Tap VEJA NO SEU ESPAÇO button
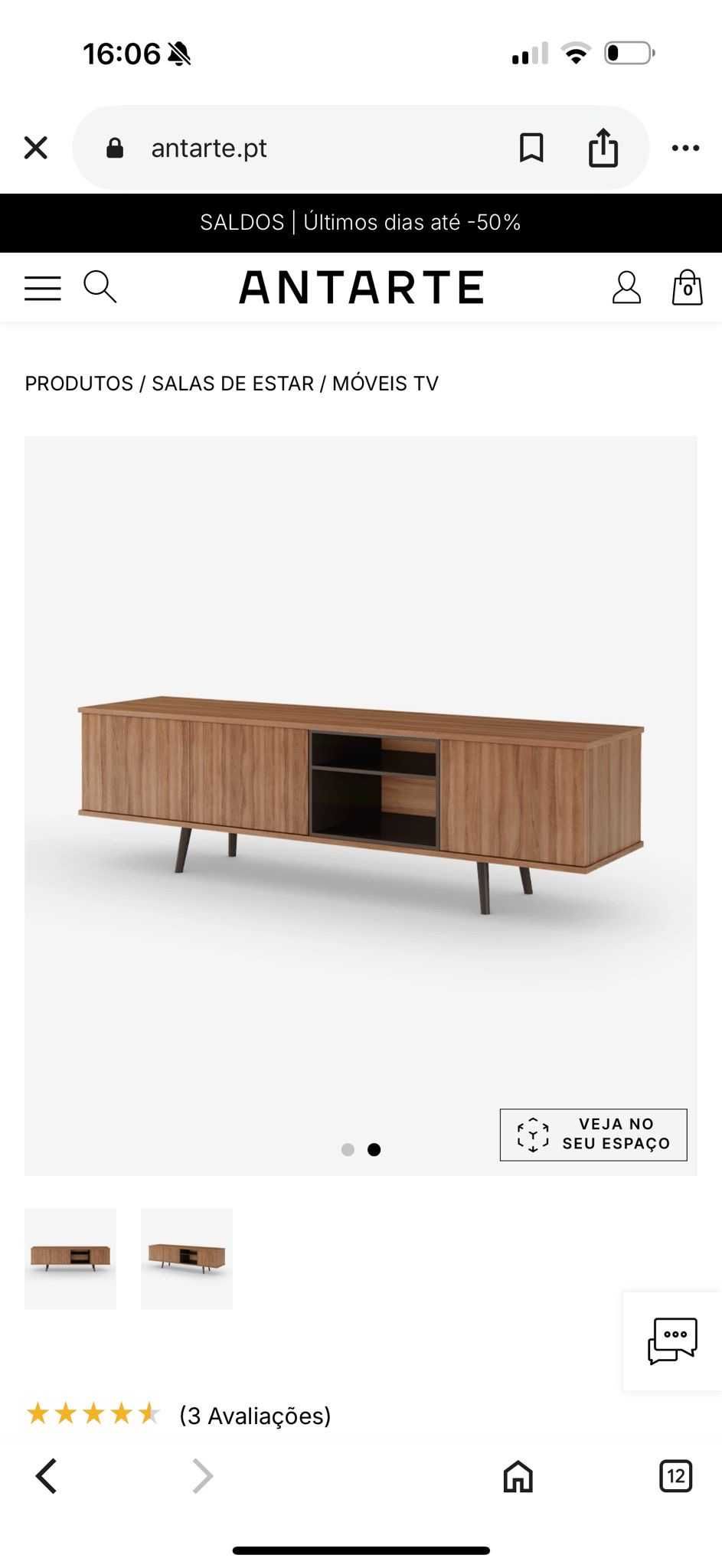The height and width of the screenshot is (1568, 722). coord(593,1135)
